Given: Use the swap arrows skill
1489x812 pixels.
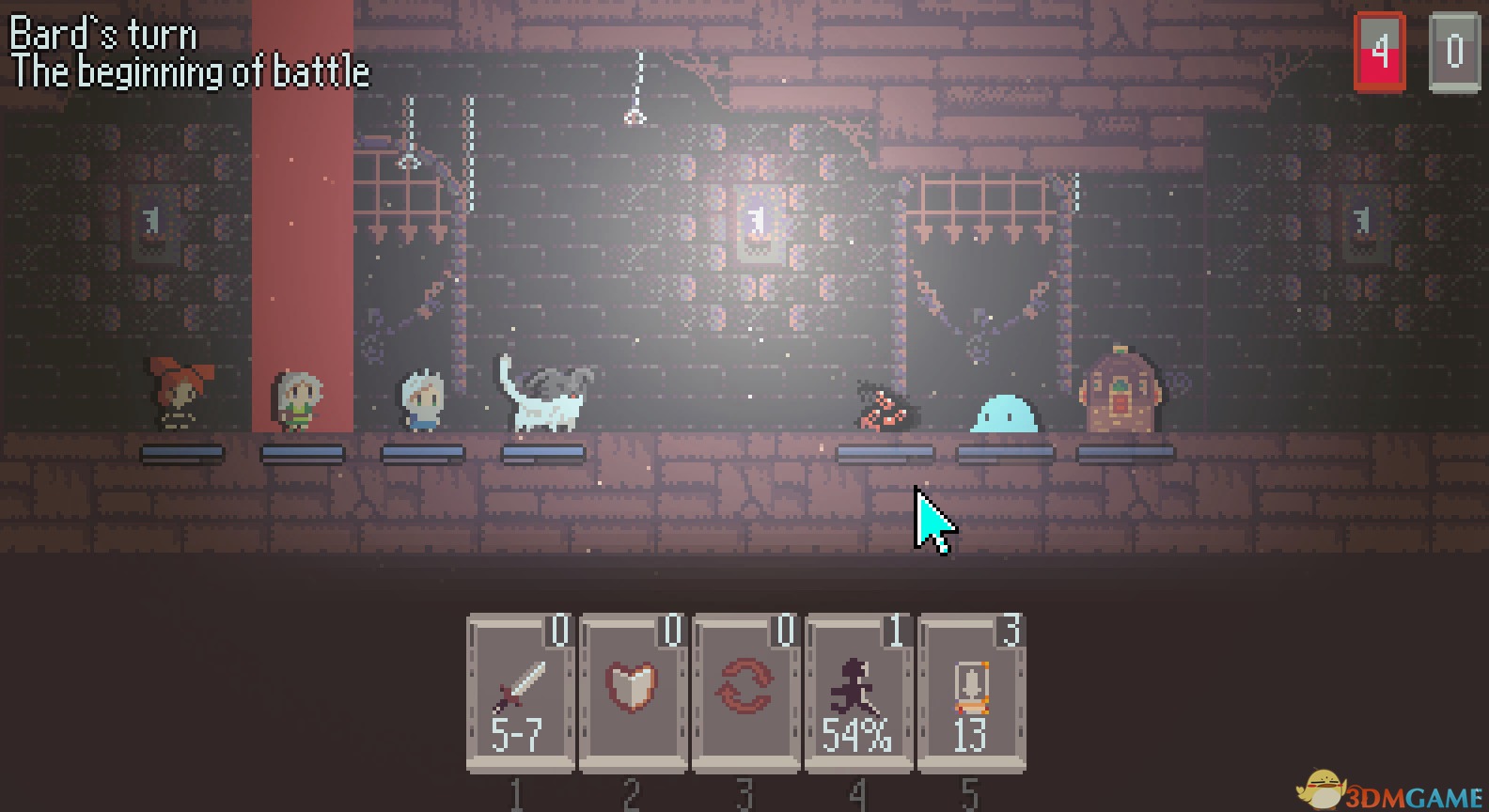Looking at the screenshot, I should pyautogui.click(x=745, y=694).
